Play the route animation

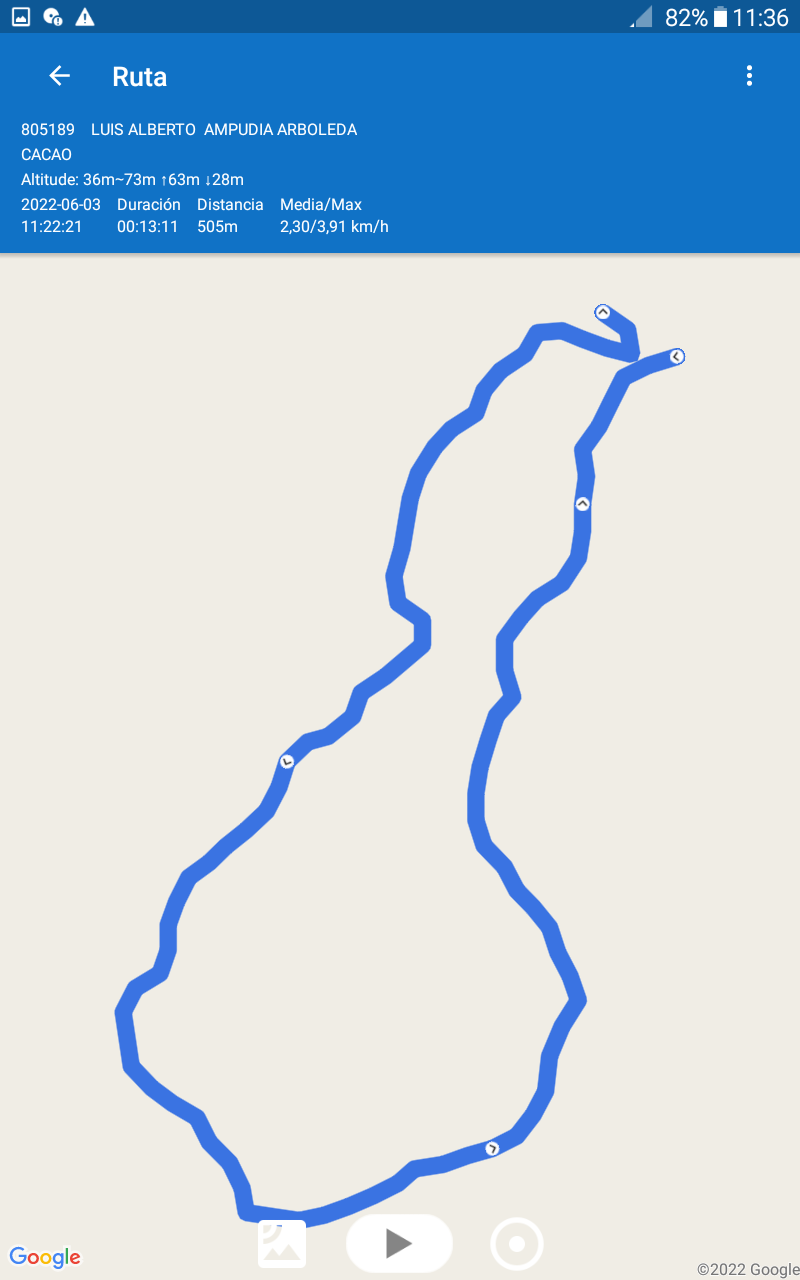tap(399, 1243)
